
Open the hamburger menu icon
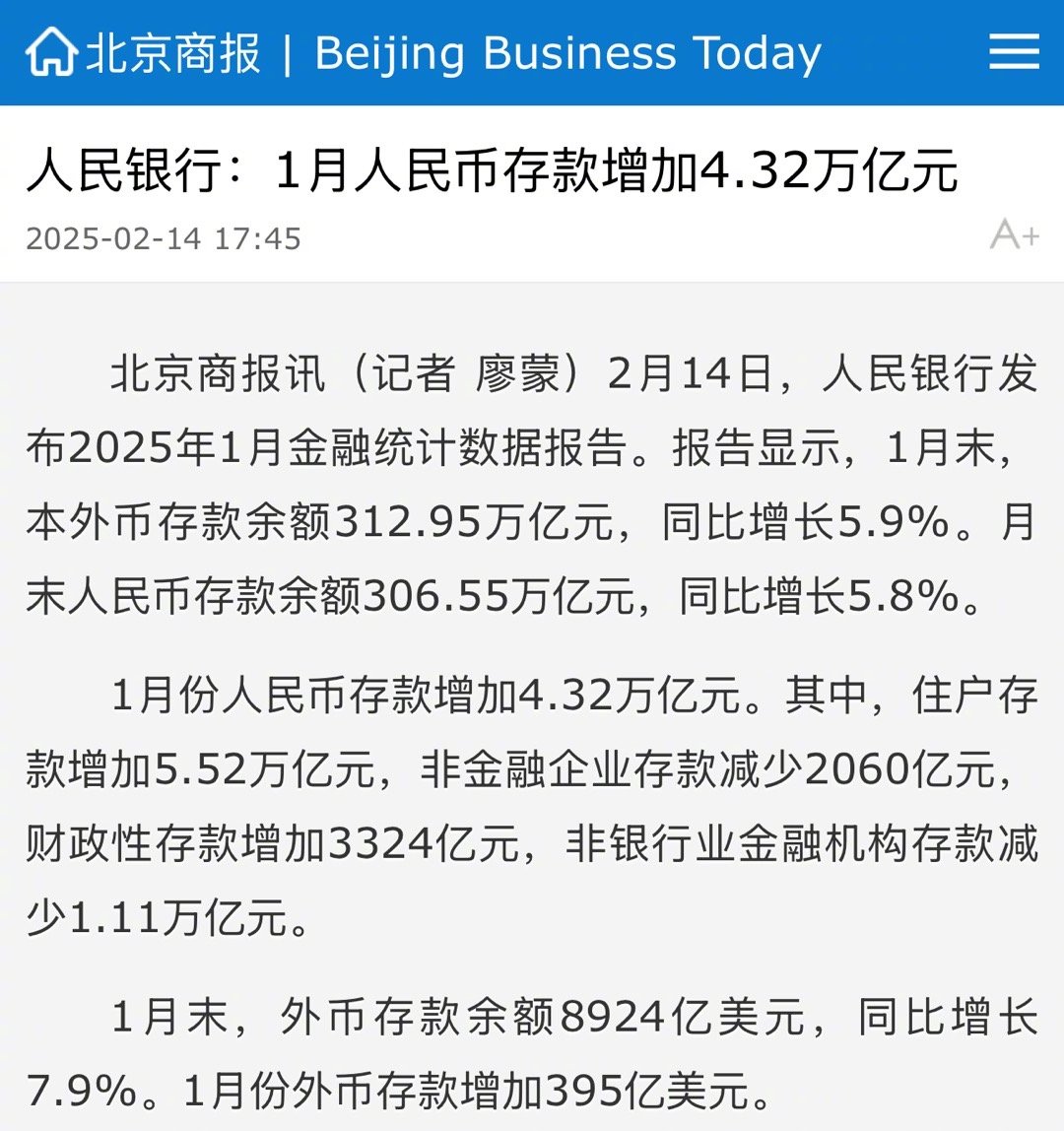pos(1016,53)
